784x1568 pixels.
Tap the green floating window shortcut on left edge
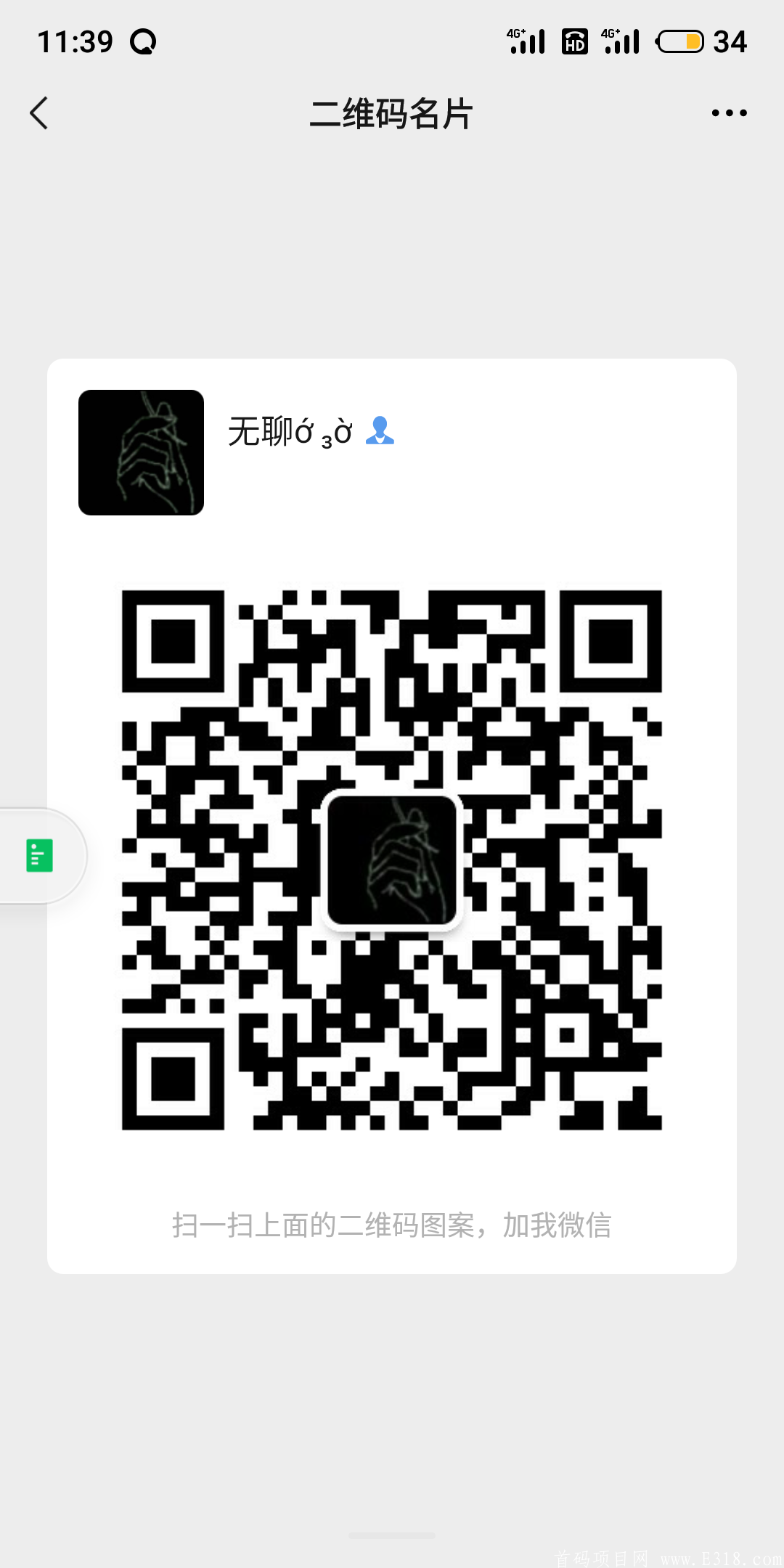click(x=38, y=857)
